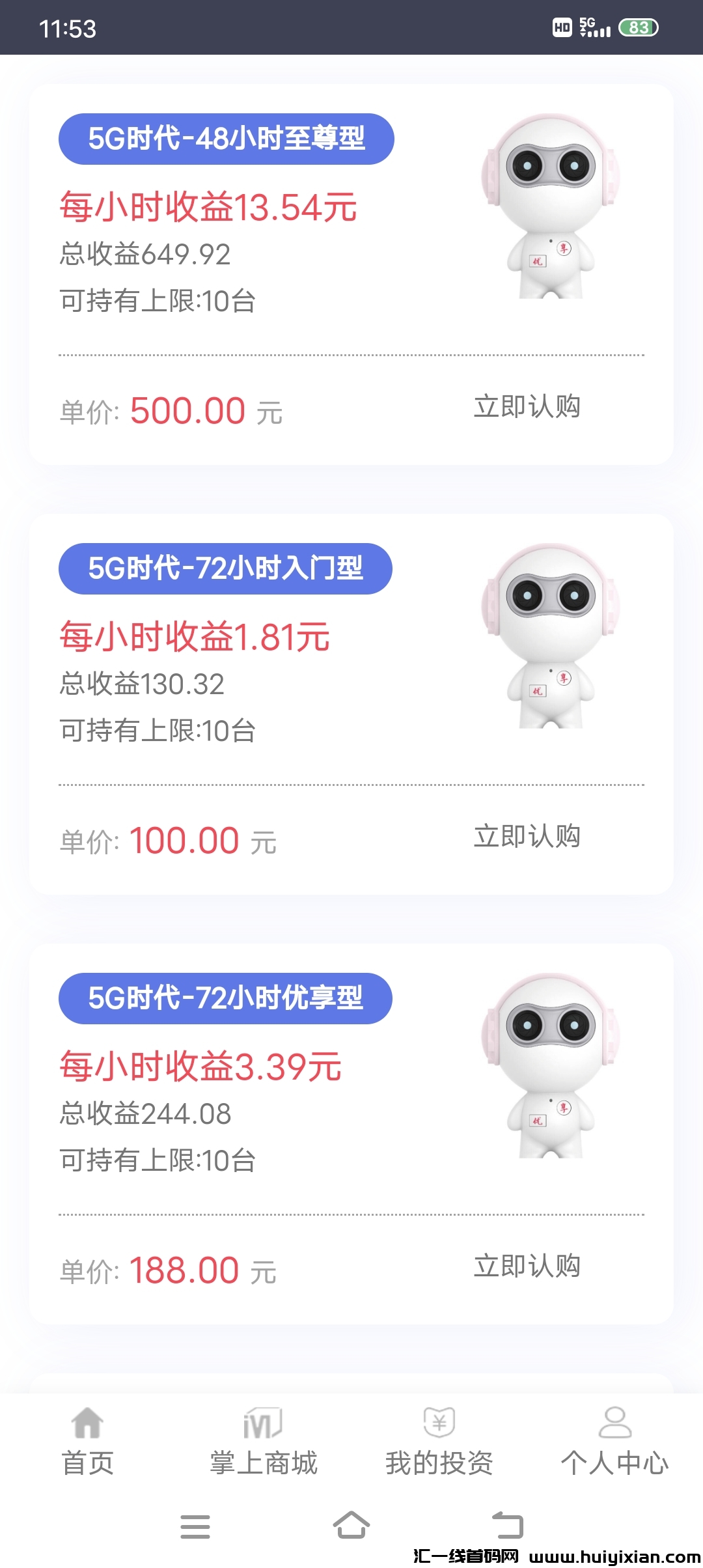Tap the system back button

508,1526
